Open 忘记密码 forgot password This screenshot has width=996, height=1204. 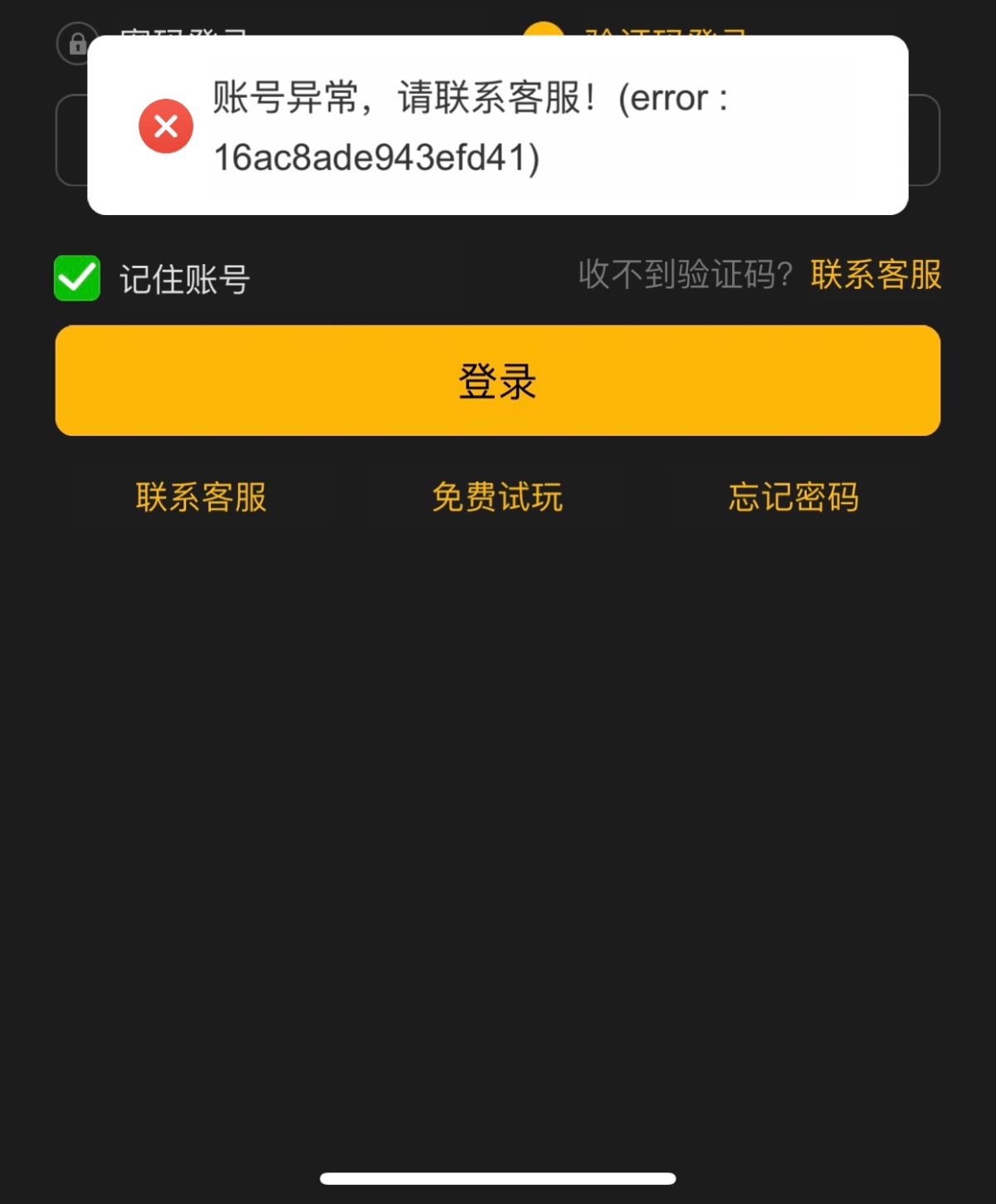(x=793, y=497)
